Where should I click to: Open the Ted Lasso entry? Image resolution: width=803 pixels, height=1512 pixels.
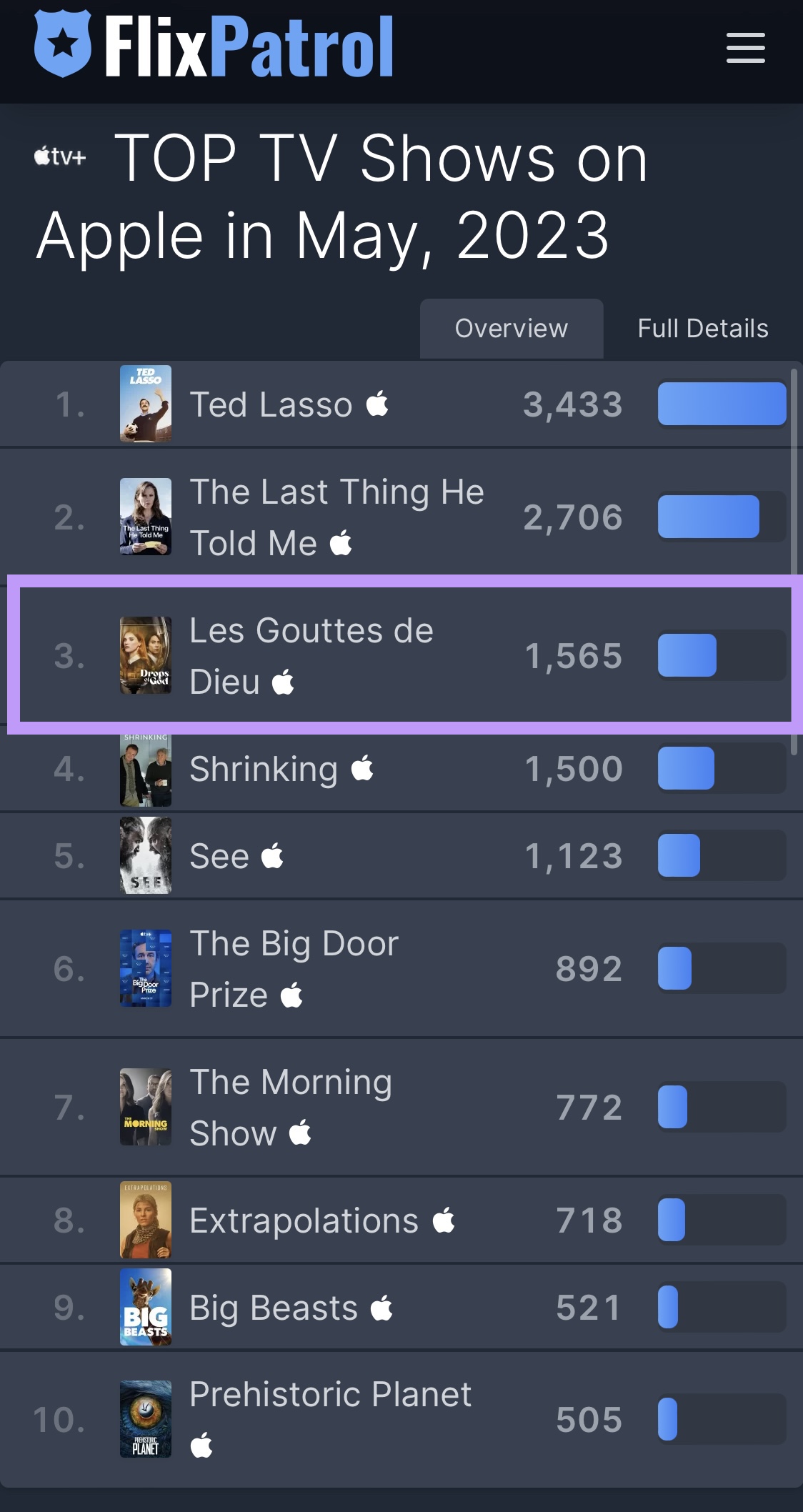[x=271, y=404]
